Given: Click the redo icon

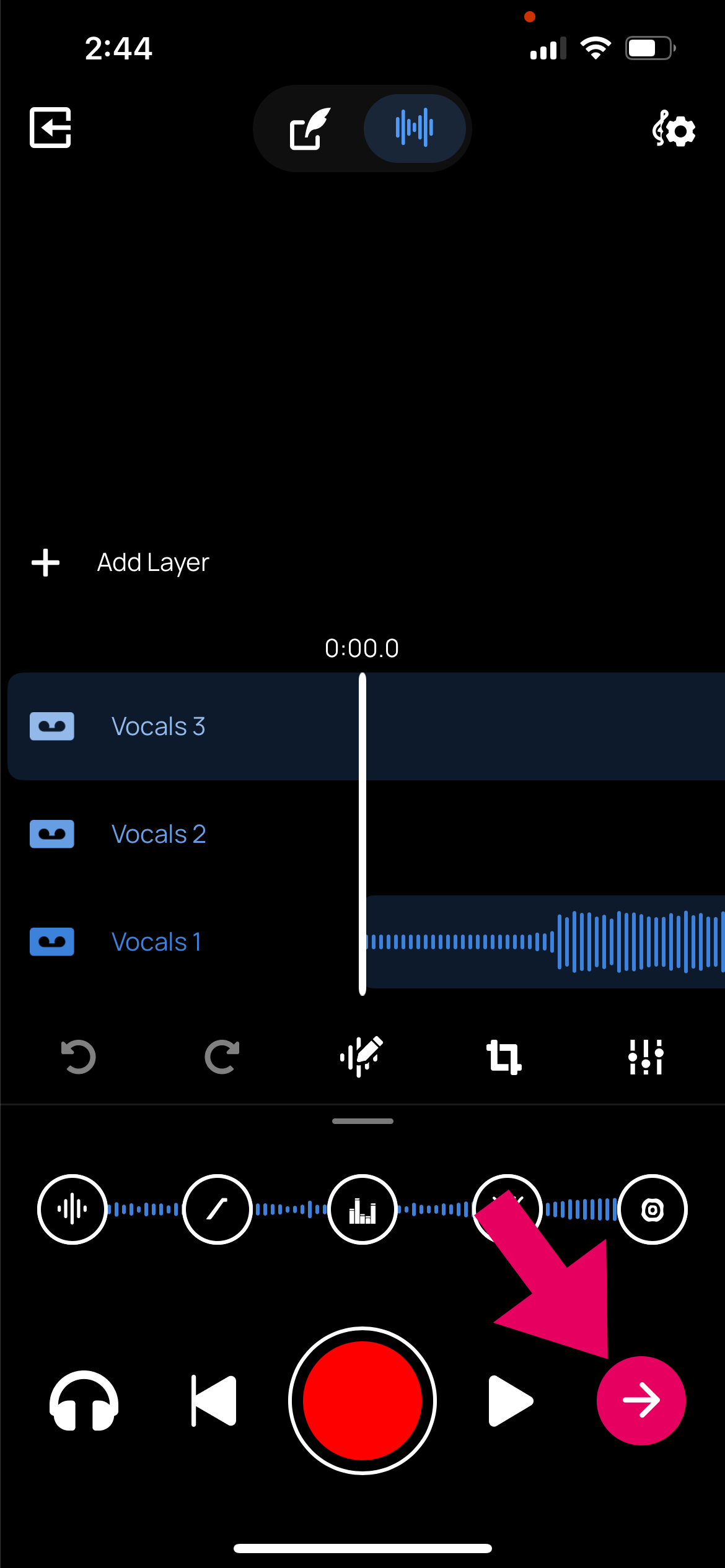Looking at the screenshot, I should [221, 1057].
